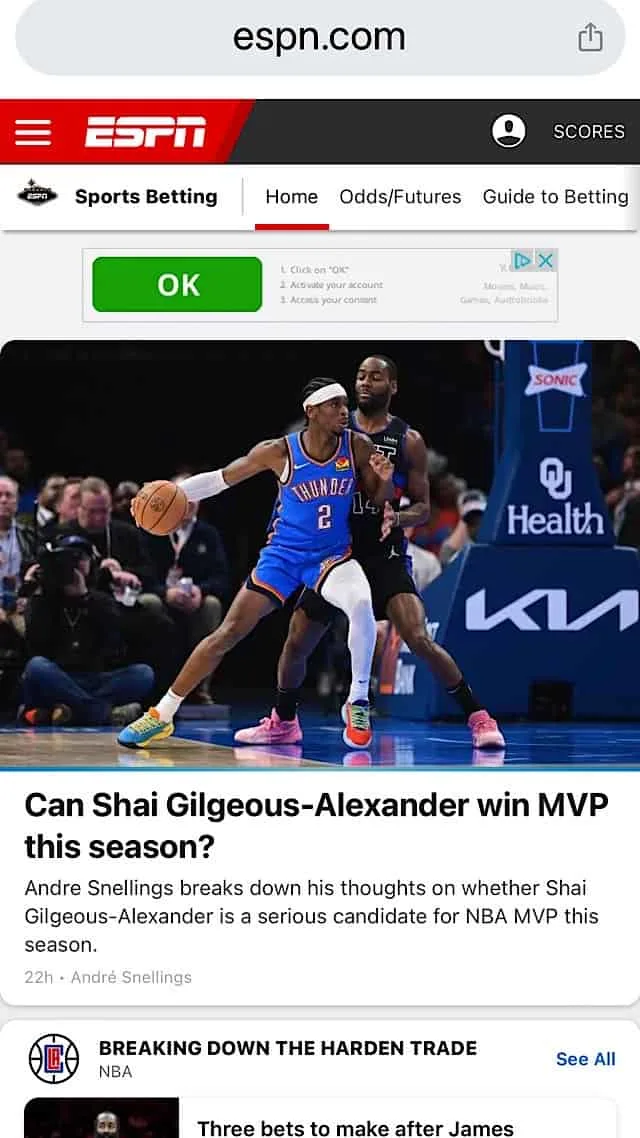The height and width of the screenshot is (1138, 640).
Task: Close the ad banner
Action: tap(545, 260)
